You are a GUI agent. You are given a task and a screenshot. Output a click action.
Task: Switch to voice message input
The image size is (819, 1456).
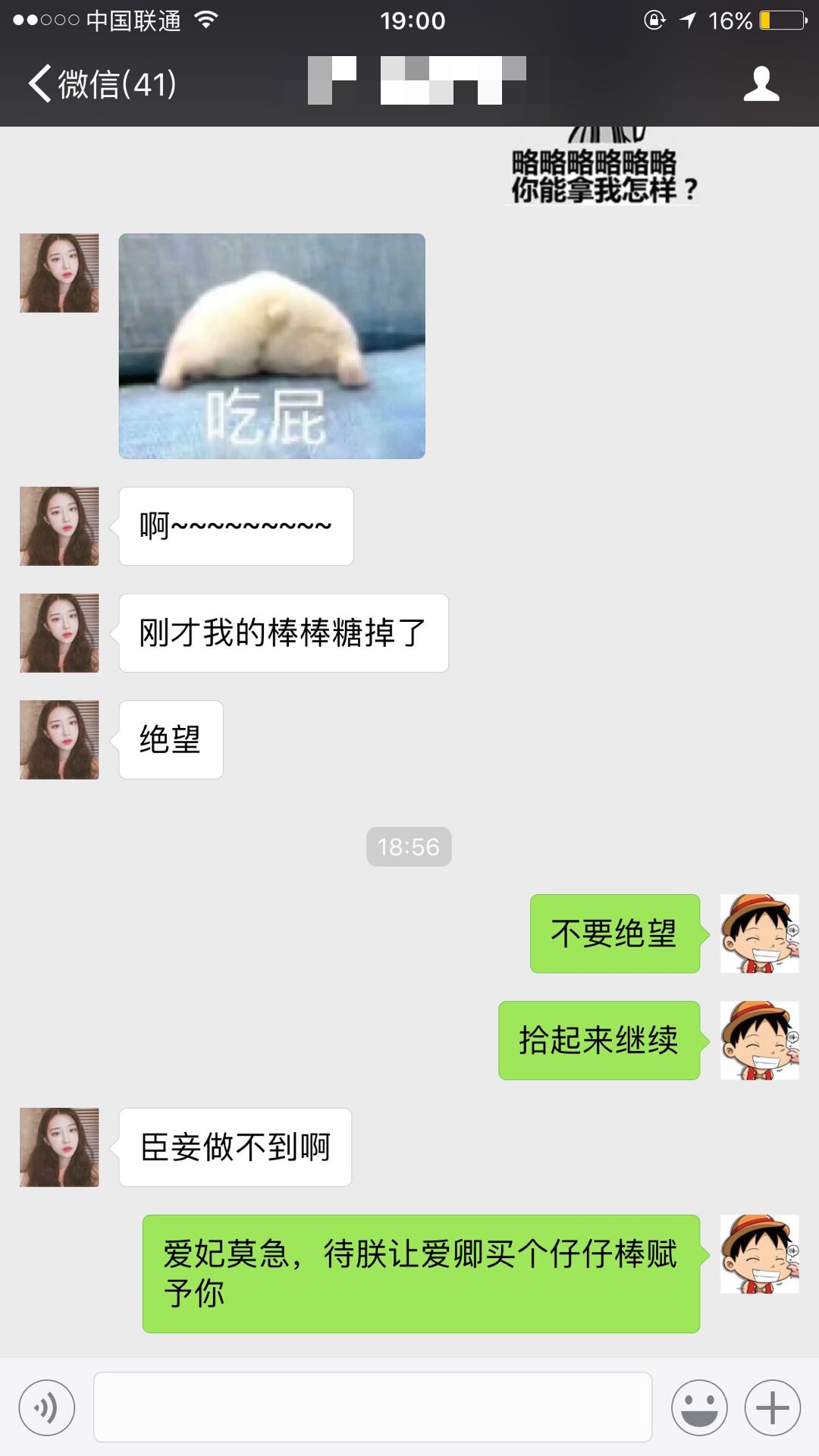[x=47, y=1407]
